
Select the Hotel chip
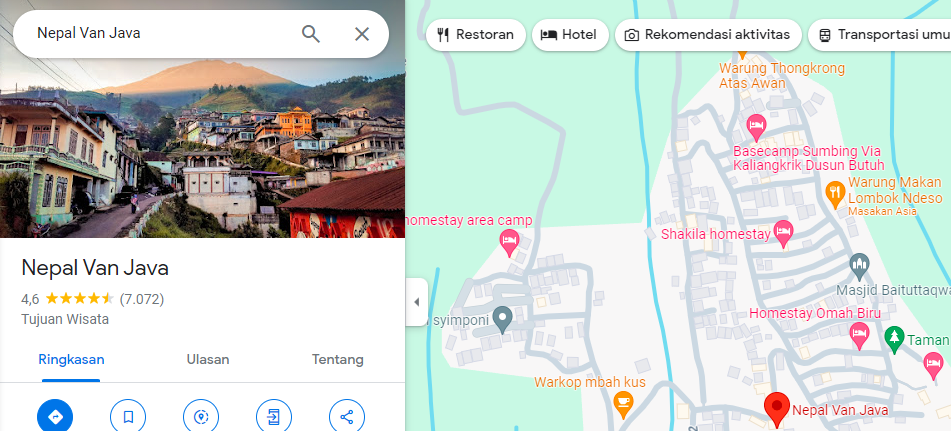(569, 35)
